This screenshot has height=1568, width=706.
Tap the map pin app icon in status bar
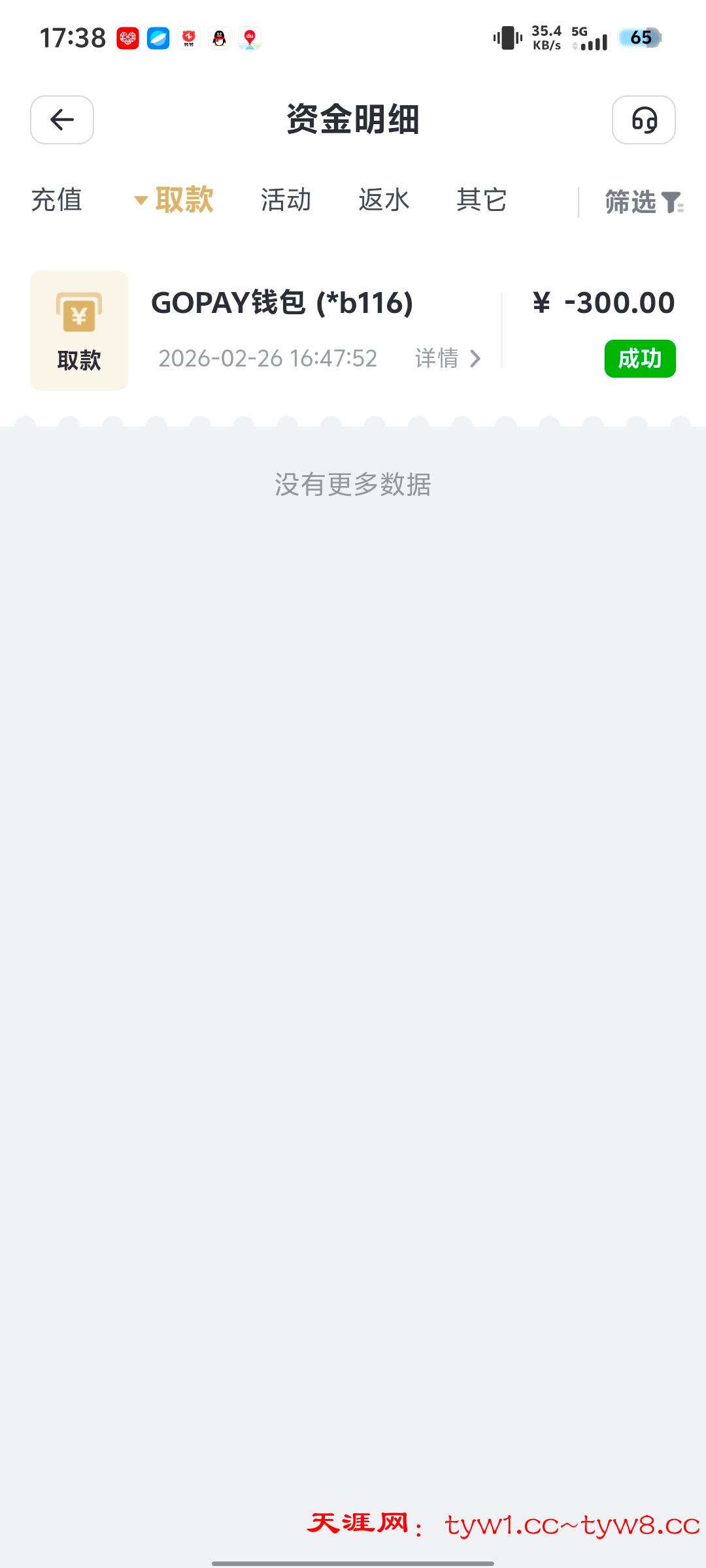[250, 37]
